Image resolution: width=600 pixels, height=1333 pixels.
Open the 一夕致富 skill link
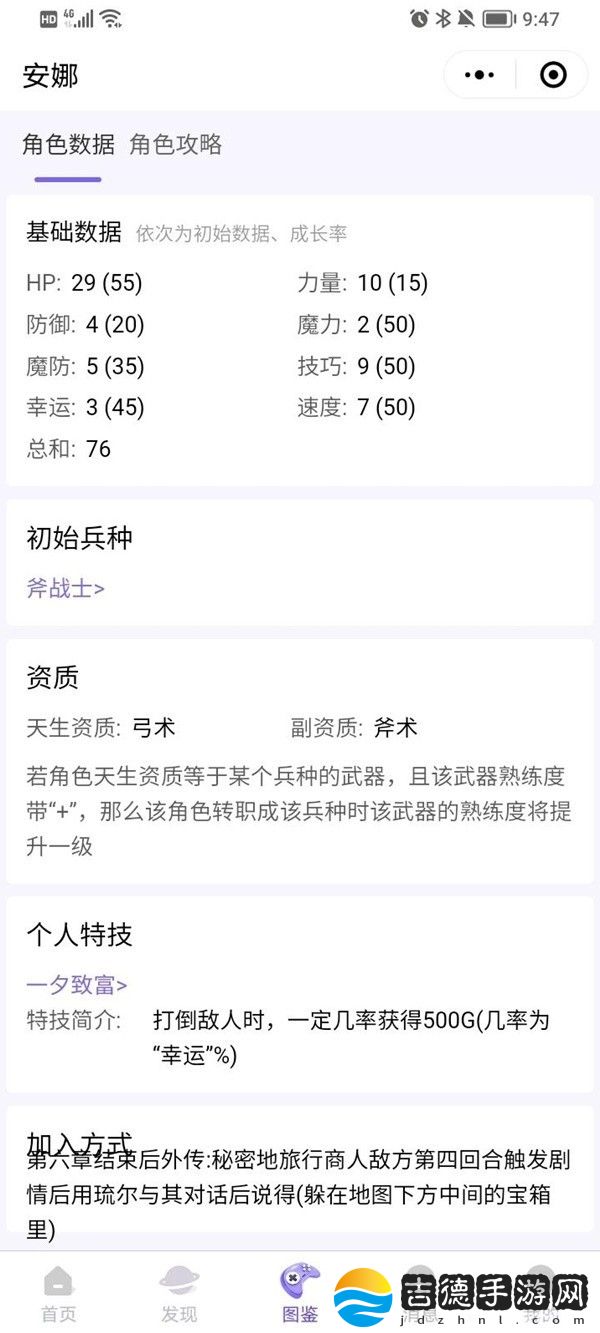[77, 985]
